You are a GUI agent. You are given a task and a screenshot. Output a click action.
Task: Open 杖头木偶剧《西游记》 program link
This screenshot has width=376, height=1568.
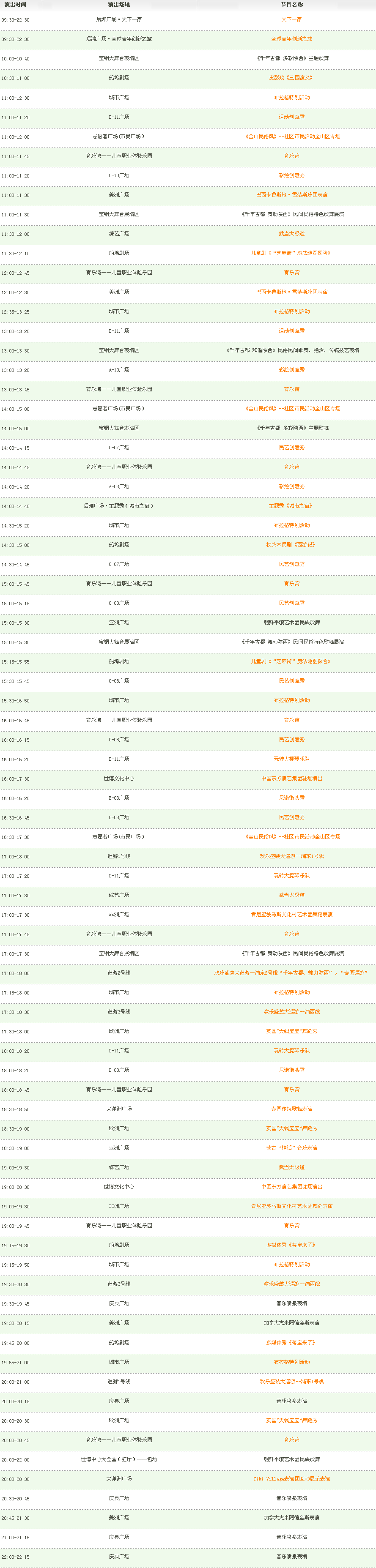click(x=291, y=545)
